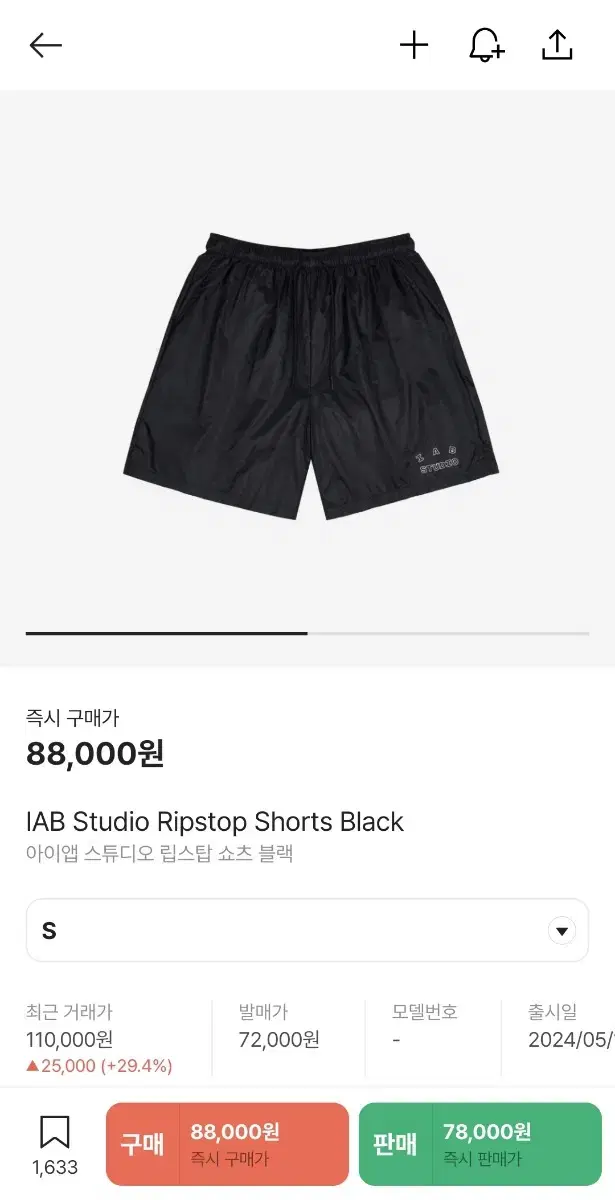Share this product
This screenshot has width=615, height=1200.
click(x=557, y=45)
